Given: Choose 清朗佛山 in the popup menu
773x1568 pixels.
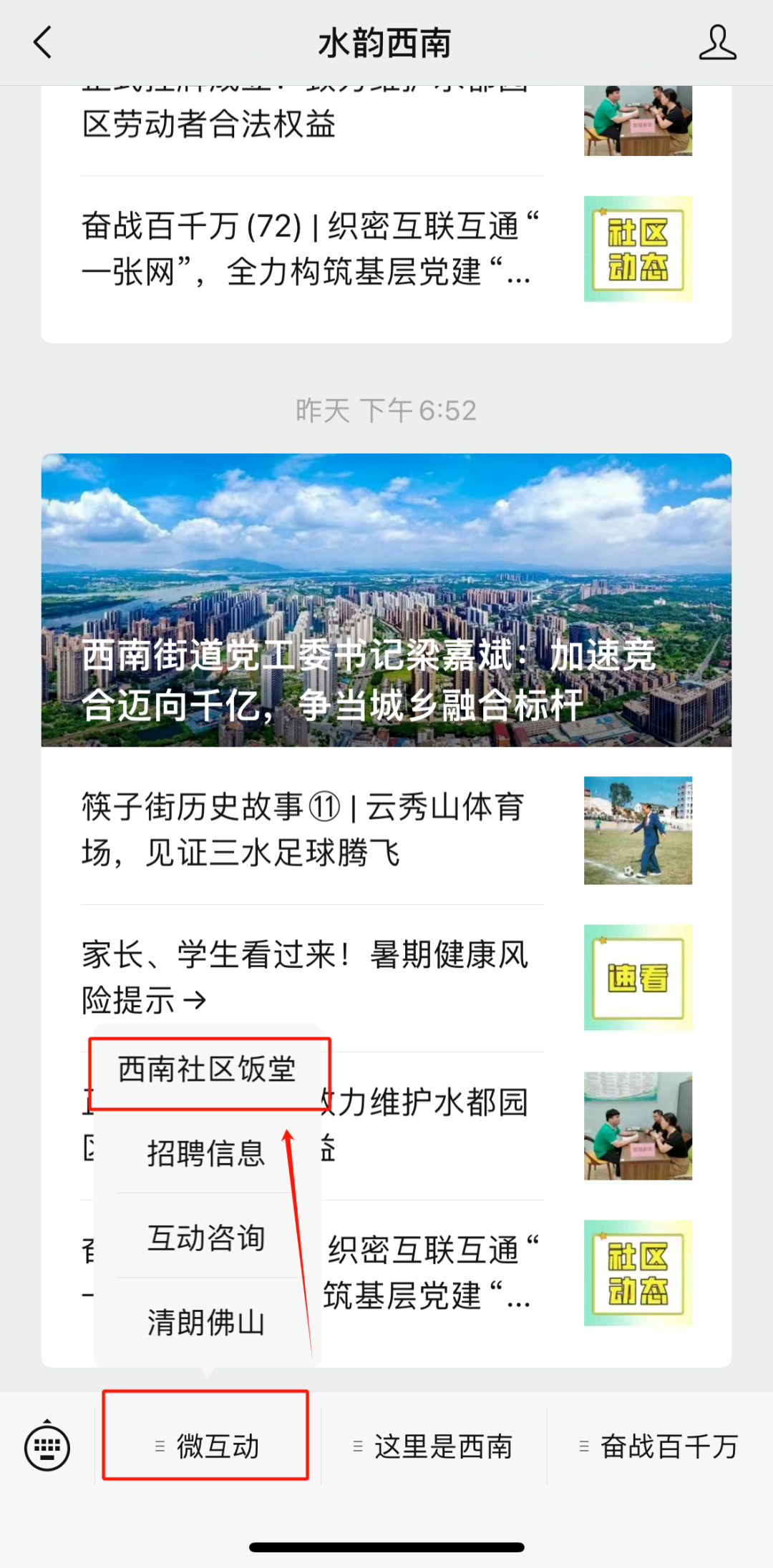Looking at the screenshot, I should [x=207, y=1322].
